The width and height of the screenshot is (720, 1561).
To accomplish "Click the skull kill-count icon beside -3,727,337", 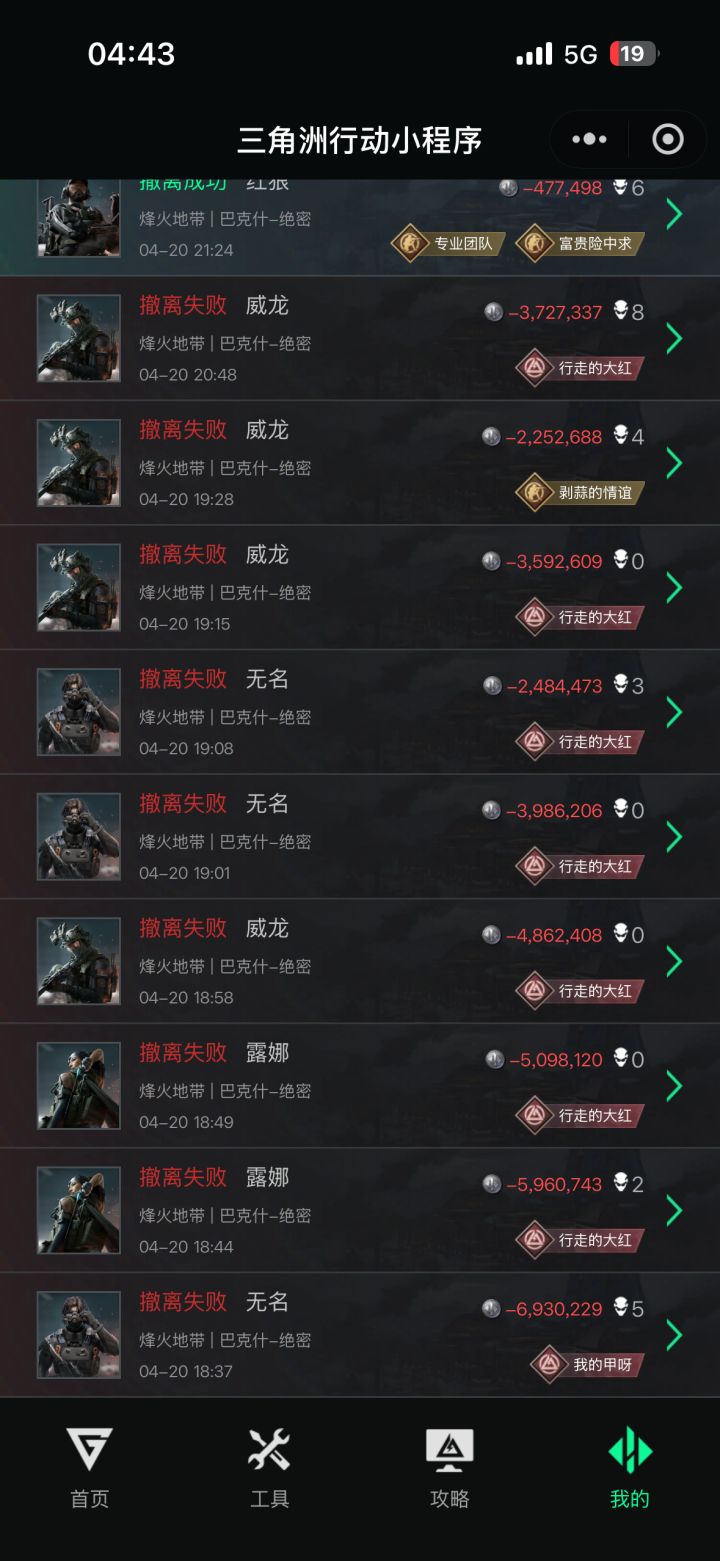I will coord(620,311).
